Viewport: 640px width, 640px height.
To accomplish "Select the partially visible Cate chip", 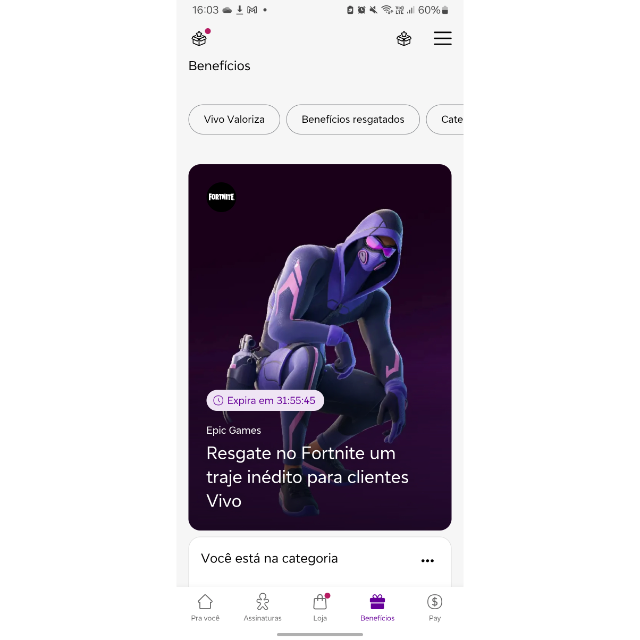I will [x=448, y=119].
